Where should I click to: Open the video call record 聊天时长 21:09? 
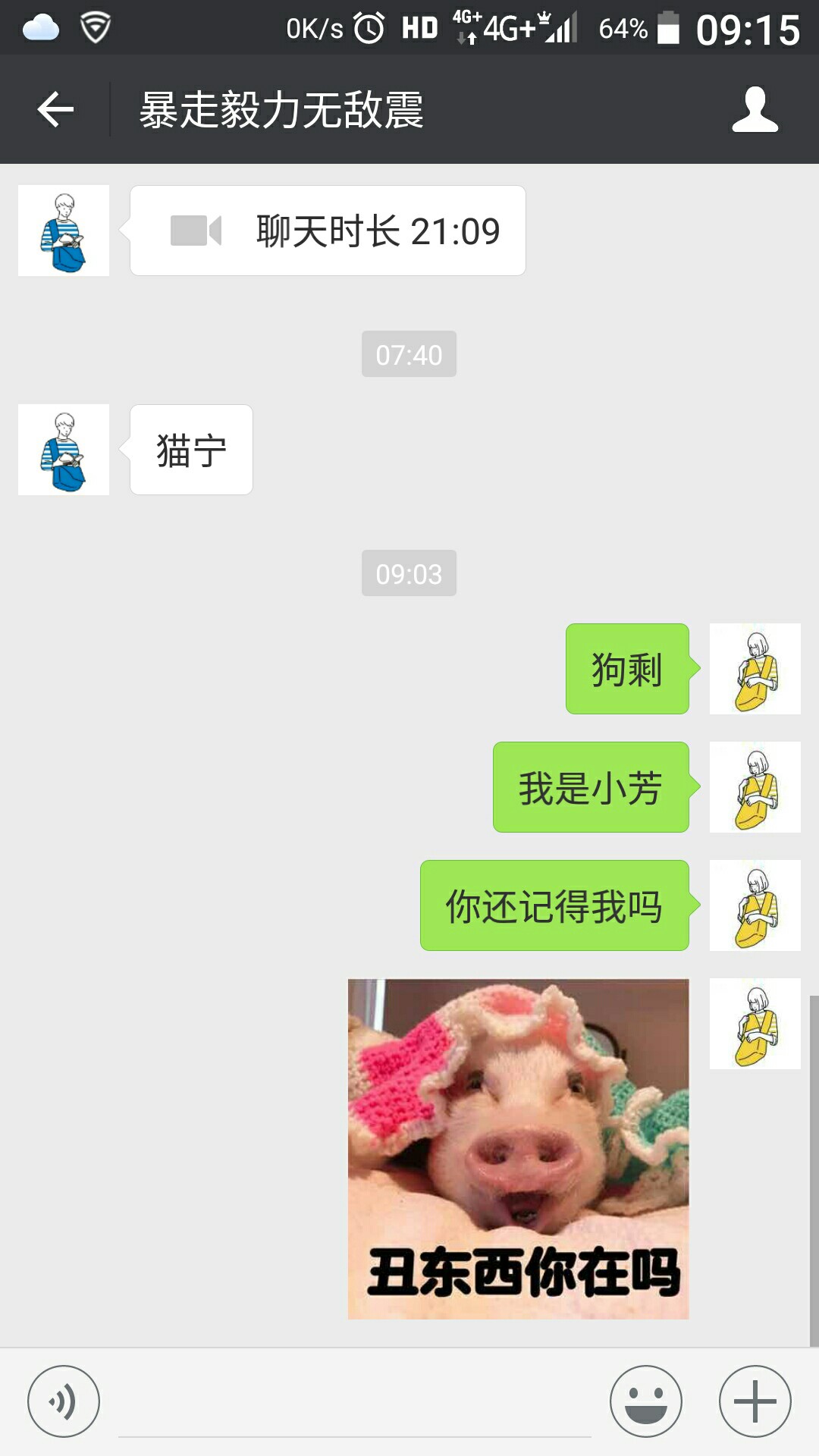point(328,231)
